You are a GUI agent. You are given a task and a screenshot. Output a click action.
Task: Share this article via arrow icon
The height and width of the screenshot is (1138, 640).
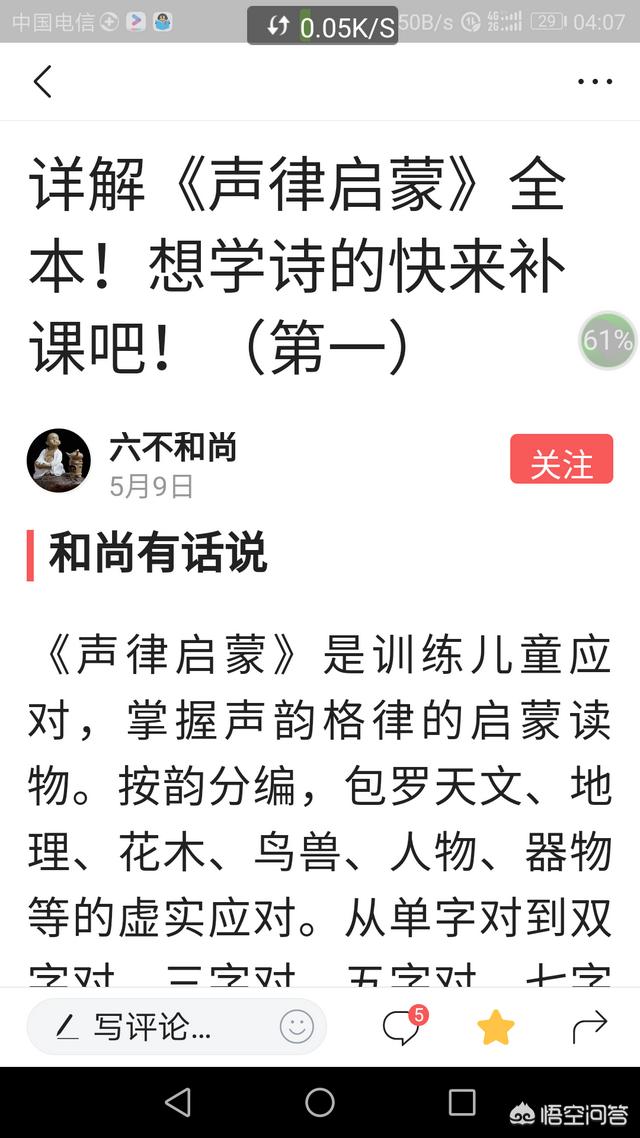coord(589,1026)
